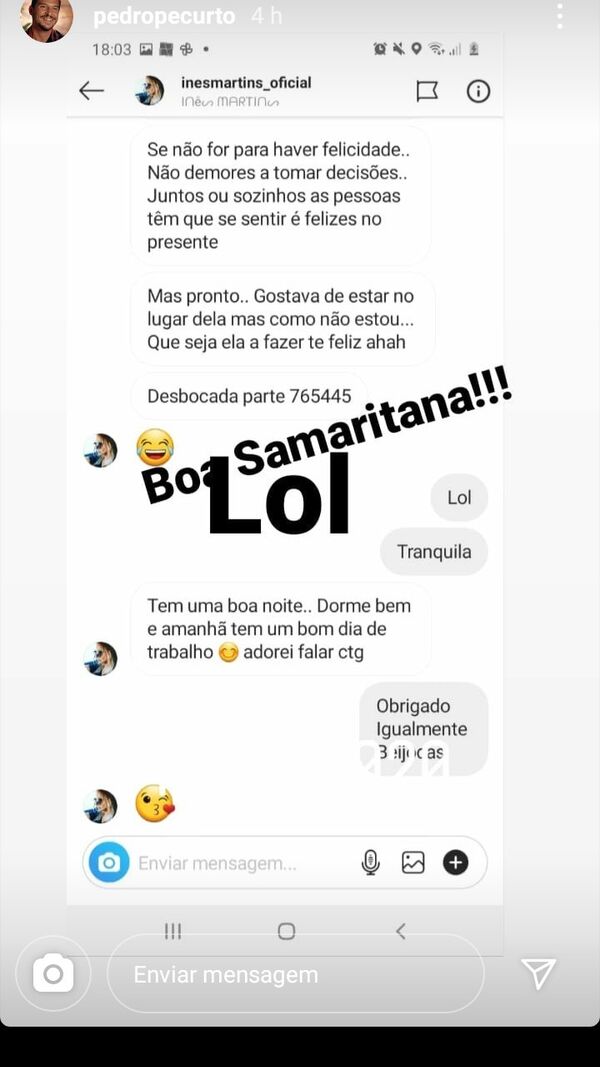The image size is (600, 1067).
Task: Open the story overflow menu
Action: [x=561, y=17]
